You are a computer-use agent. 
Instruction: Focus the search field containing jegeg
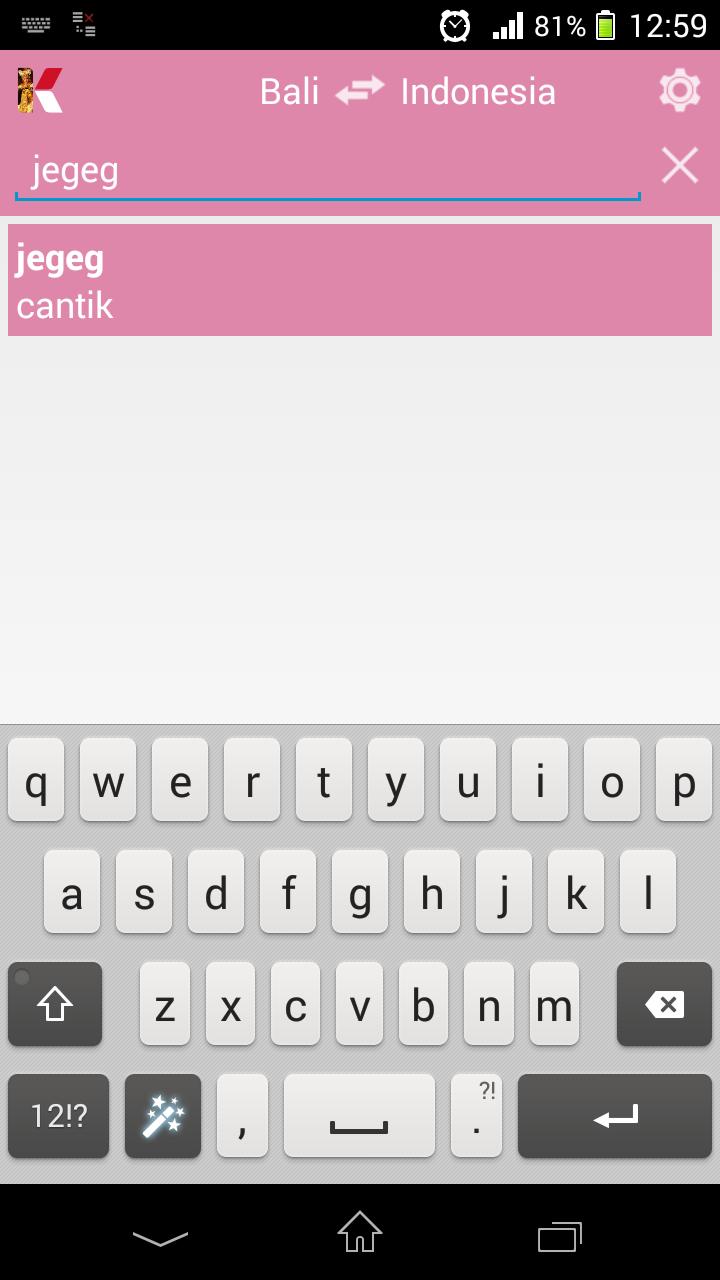[x=327, y=171]
